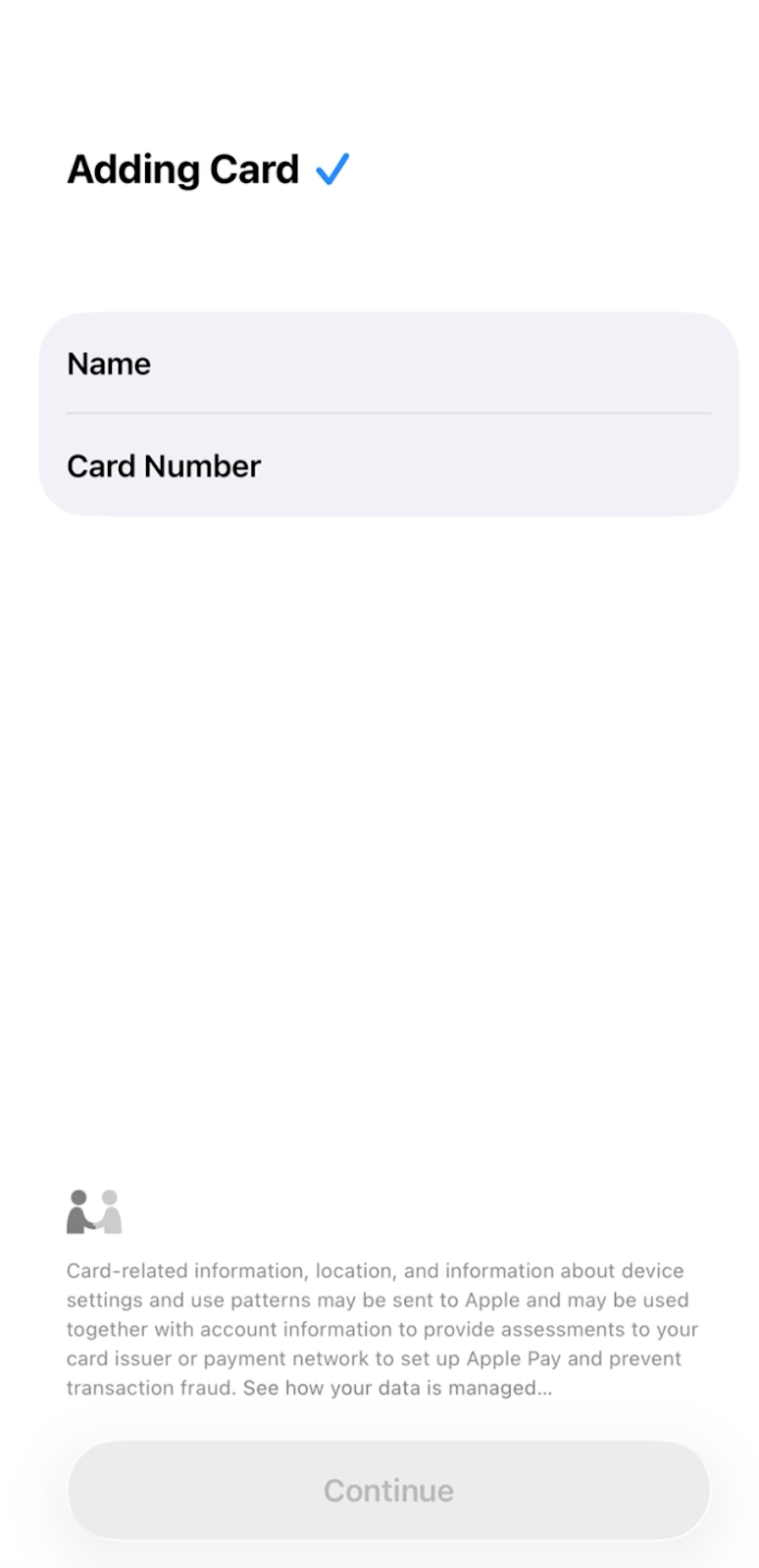Tap the Continue button
This screenshot has height=1568, width=759.
[388, 1490]
